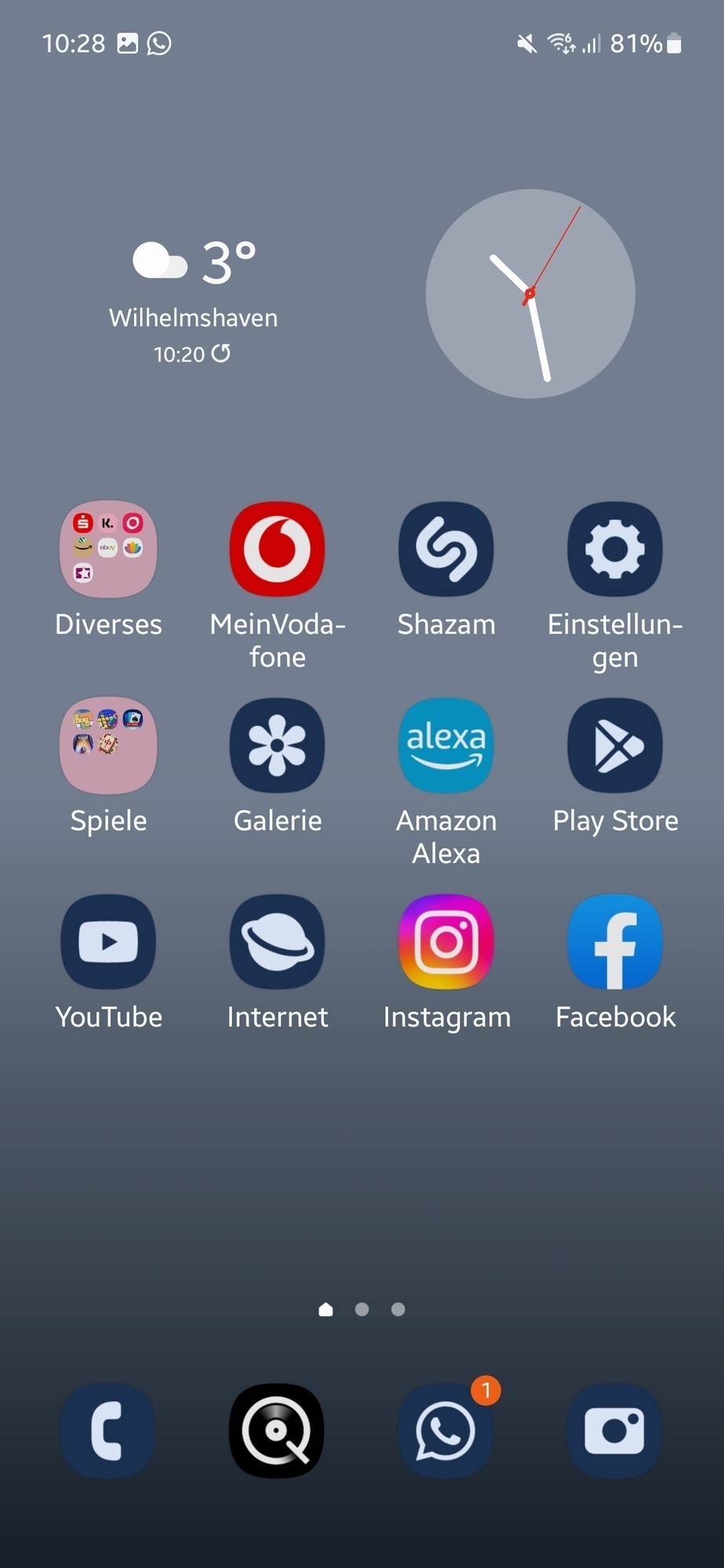Open Shazam
This screenshot has width=724, height=1568.
pos(446,550)
